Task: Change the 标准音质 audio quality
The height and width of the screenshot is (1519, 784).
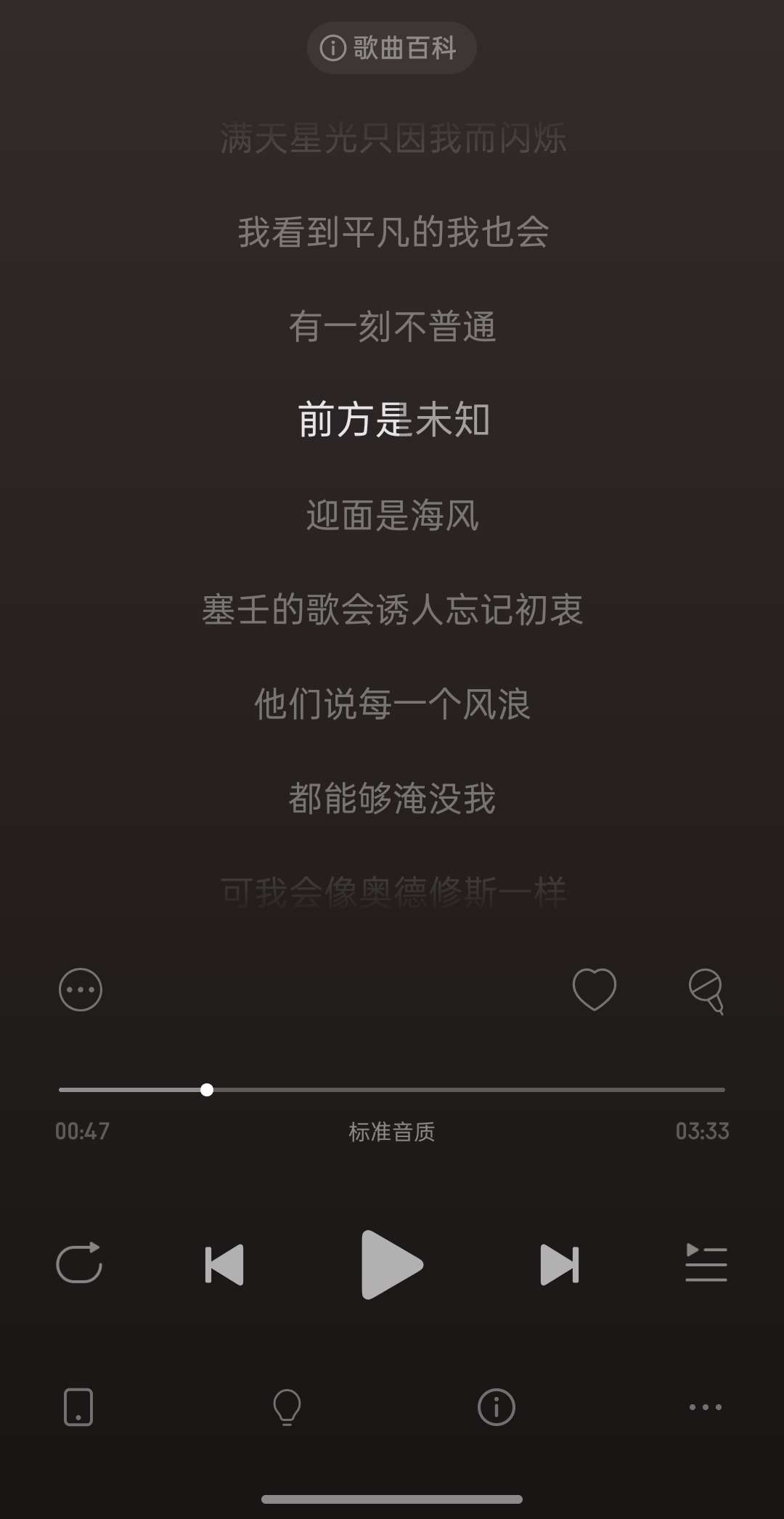Action: click(392, 1131)
